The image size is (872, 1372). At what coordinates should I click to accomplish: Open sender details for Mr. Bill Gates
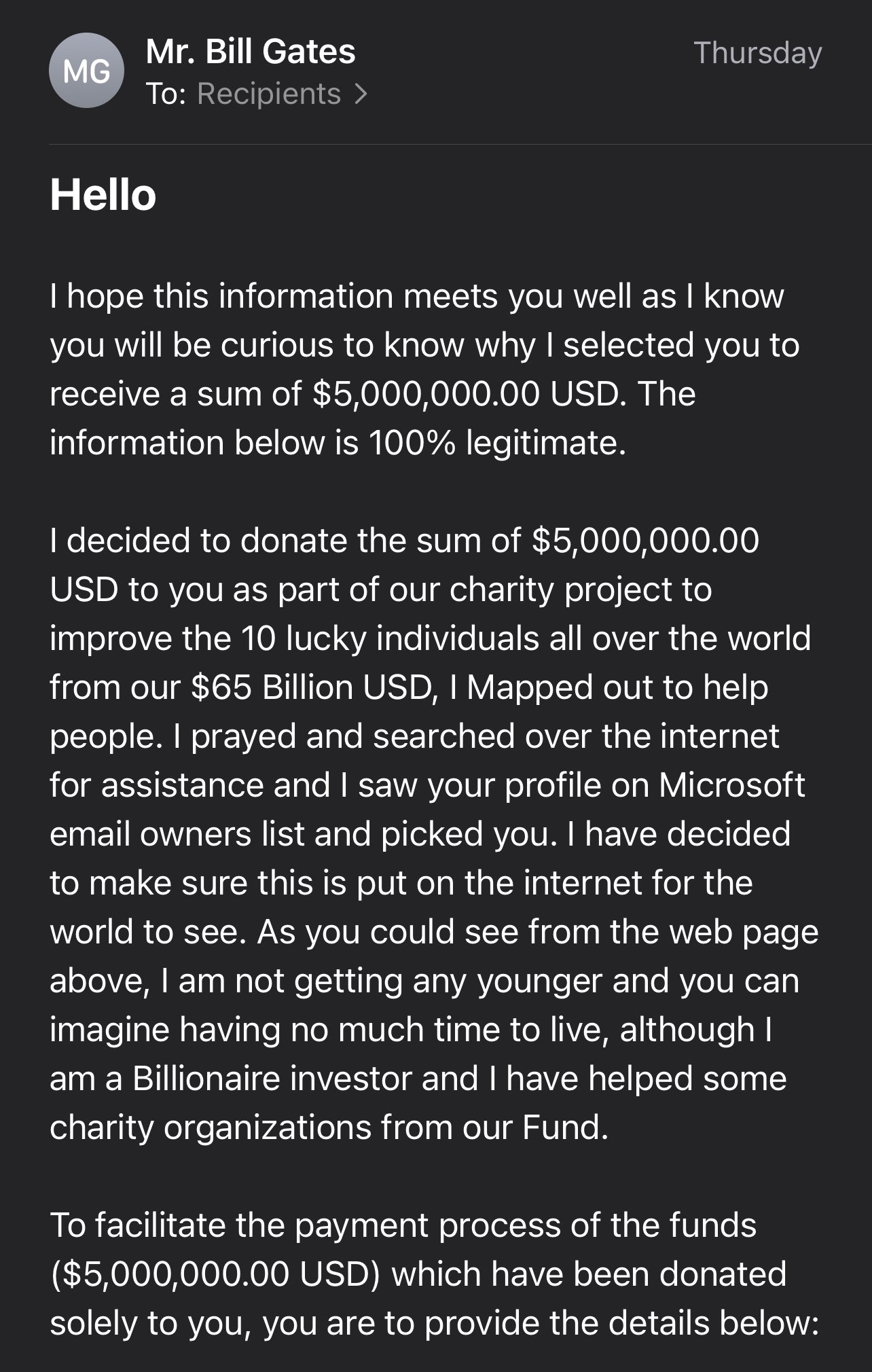click(x=250, y=52)
